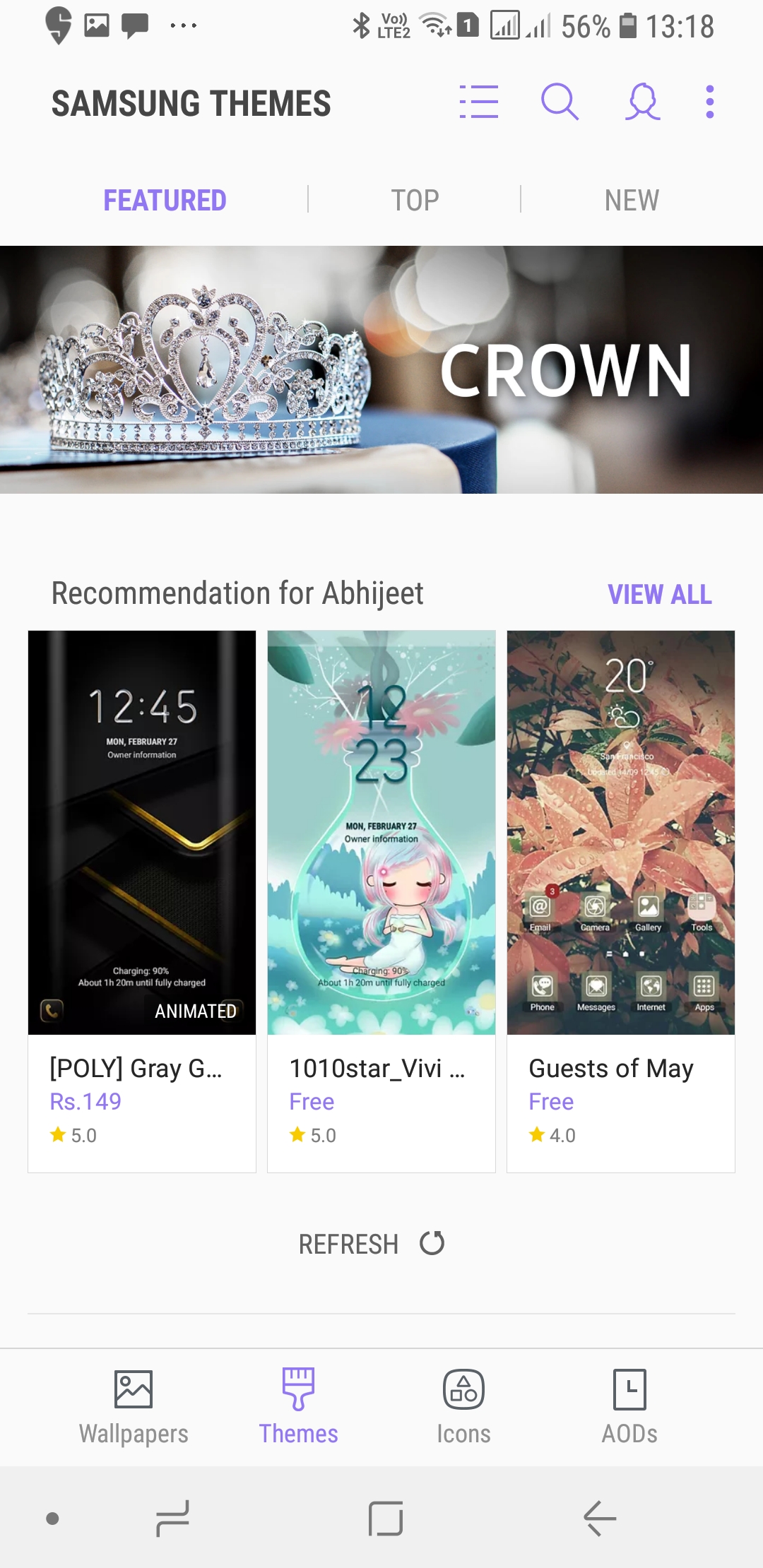The image size is (763, 1568).
Task: Switch to the AODs section
Action: click(629, 1407)
